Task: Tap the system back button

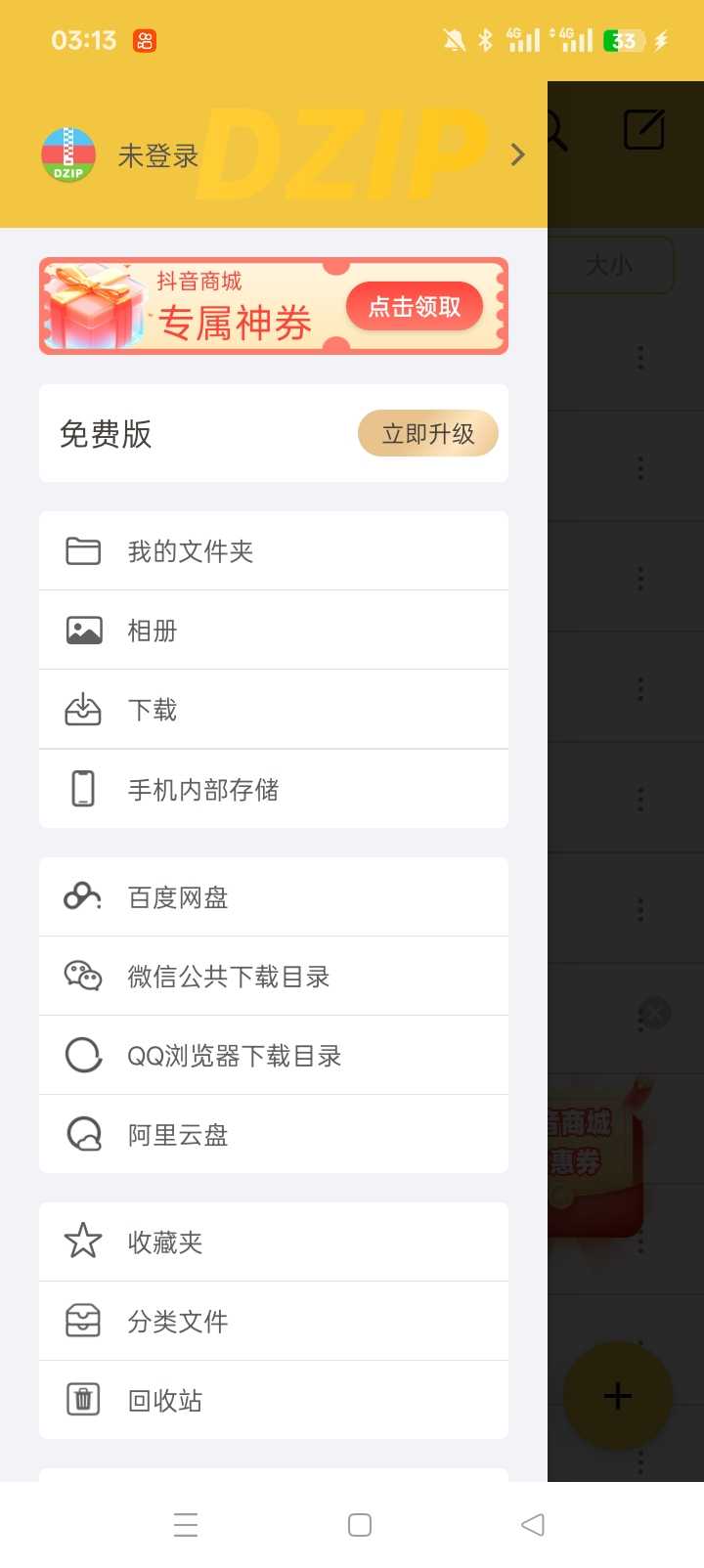Action: click(x=533, y=1525)
